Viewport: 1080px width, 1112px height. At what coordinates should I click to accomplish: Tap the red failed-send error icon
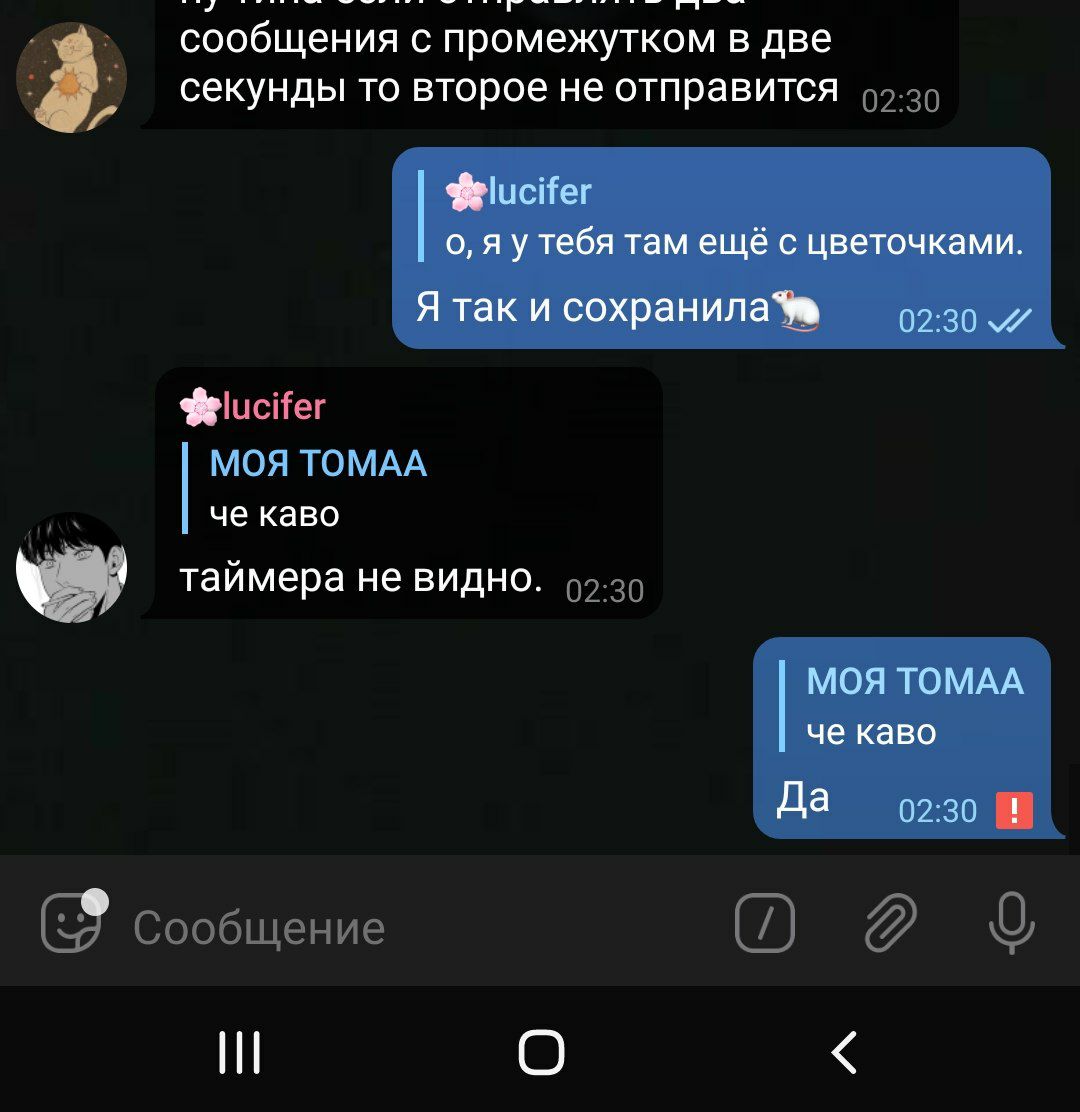1014,810
